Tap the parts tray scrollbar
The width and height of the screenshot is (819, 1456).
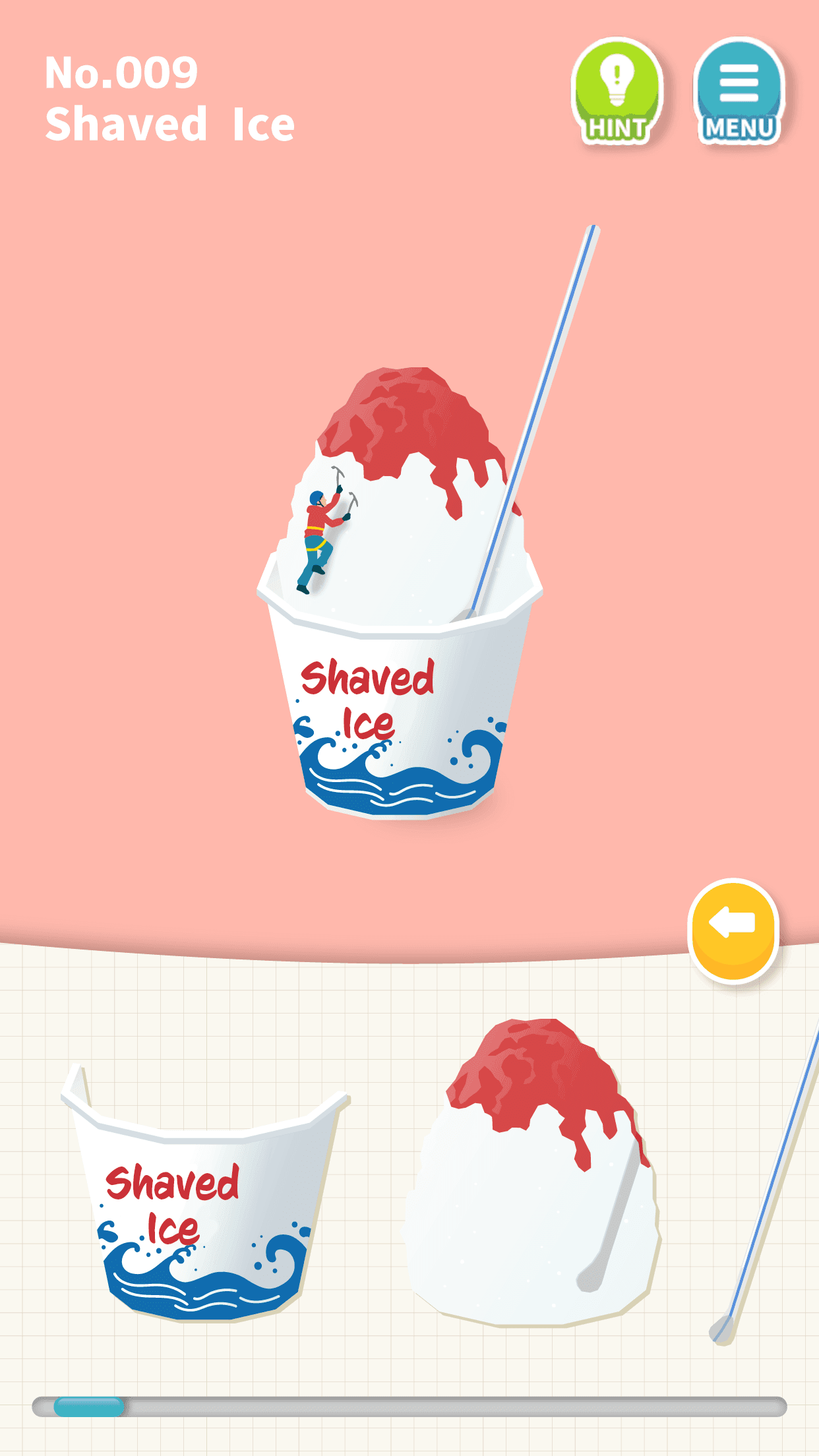coord(409,1407)
